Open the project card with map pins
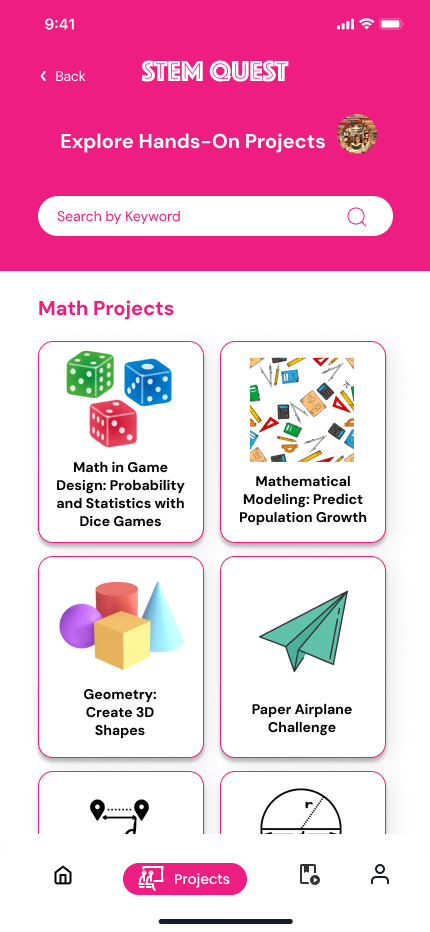430x932 pixels. (x=121, y=802)
